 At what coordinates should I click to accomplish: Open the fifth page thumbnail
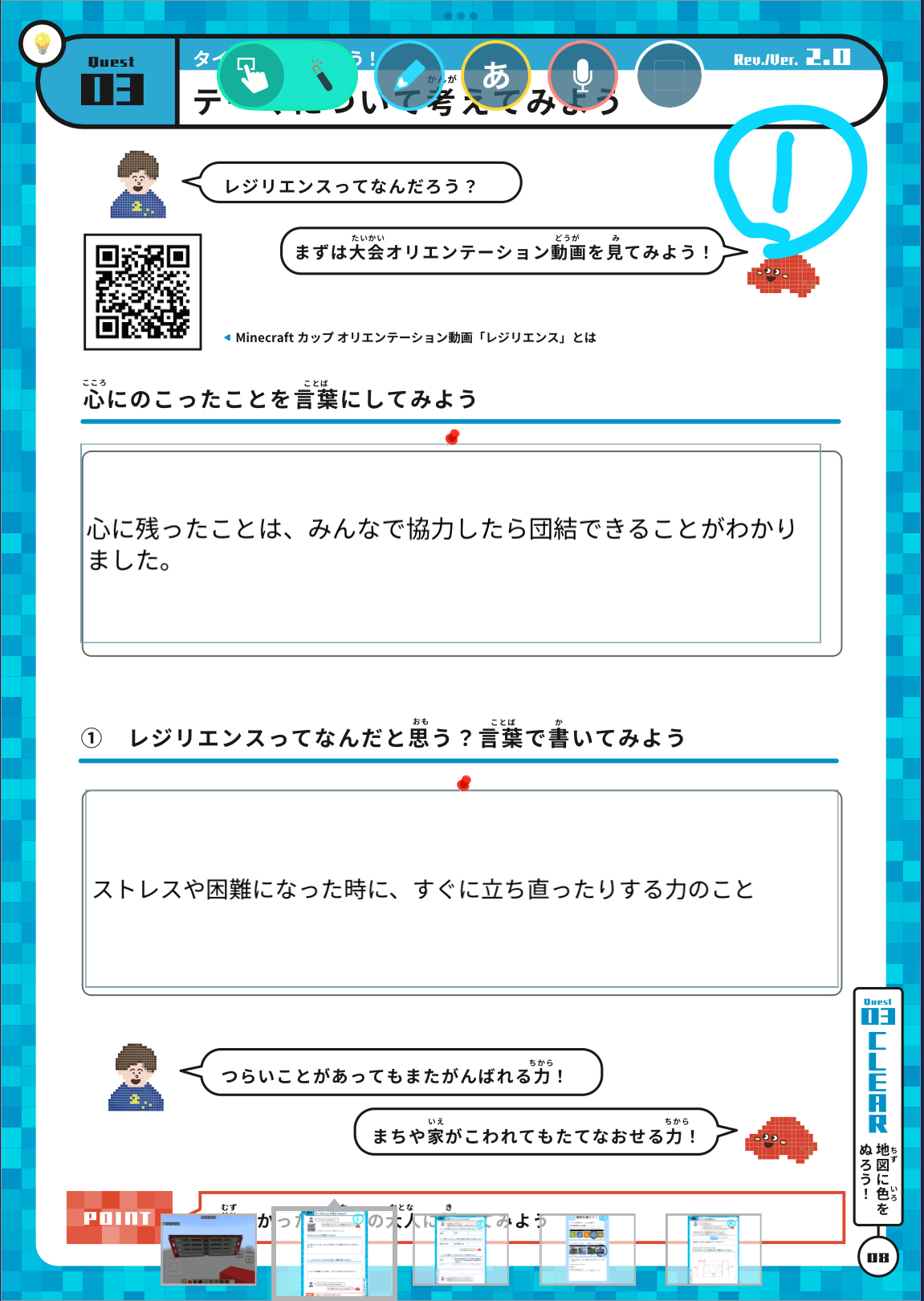714,1249
